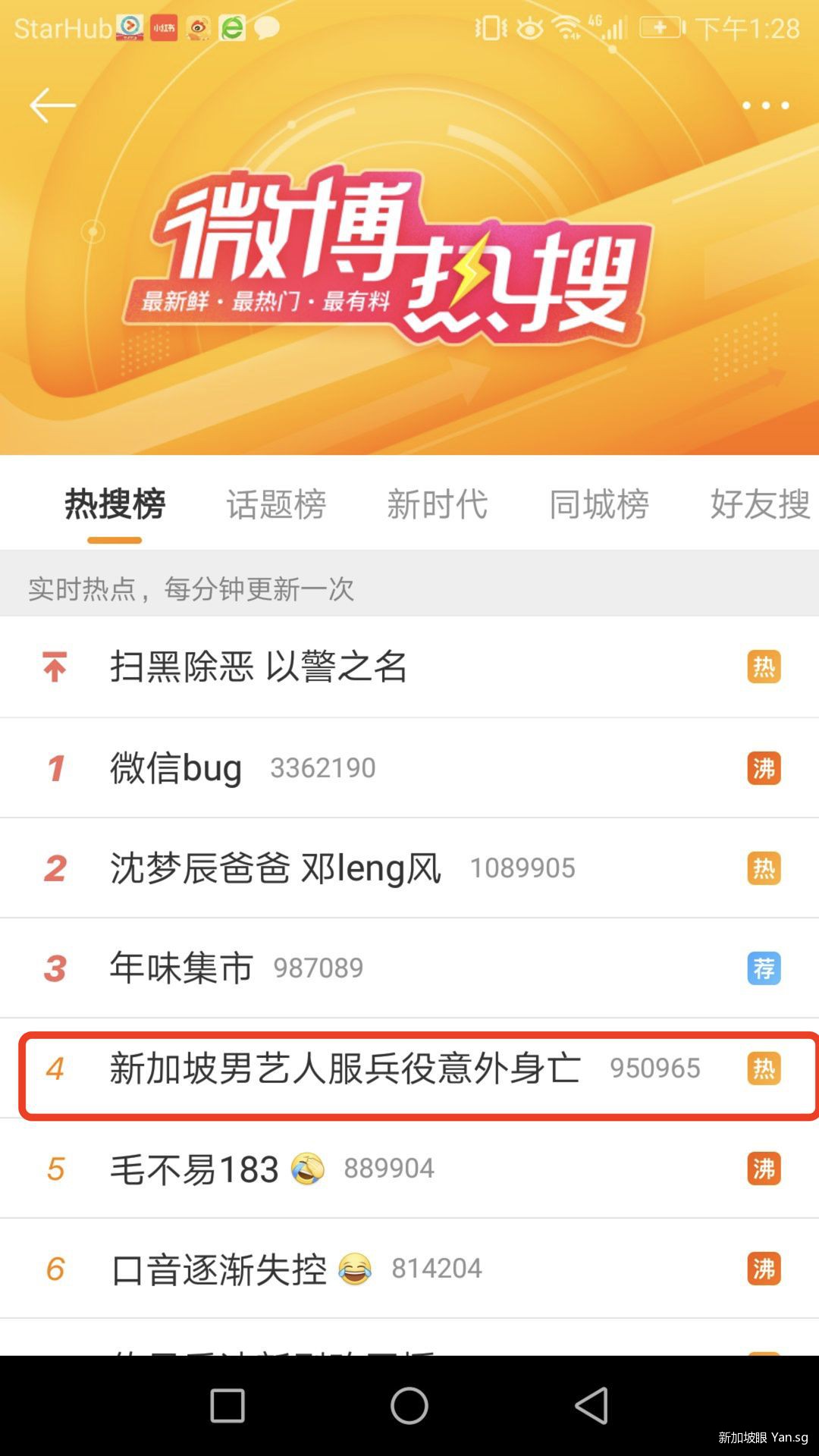The height and width of the screenshot is (1456, 819).
Task: Open the 口音逐渐失控 topic
Action: coord(218,1269)
